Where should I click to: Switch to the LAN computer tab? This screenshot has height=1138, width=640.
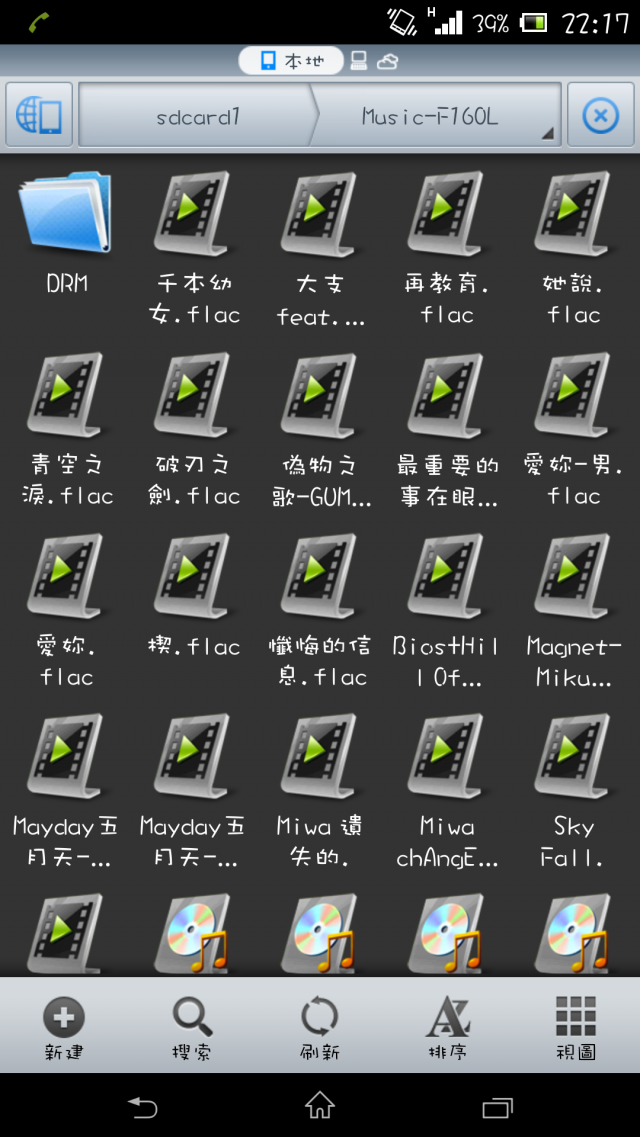click(x=358, y=61)
